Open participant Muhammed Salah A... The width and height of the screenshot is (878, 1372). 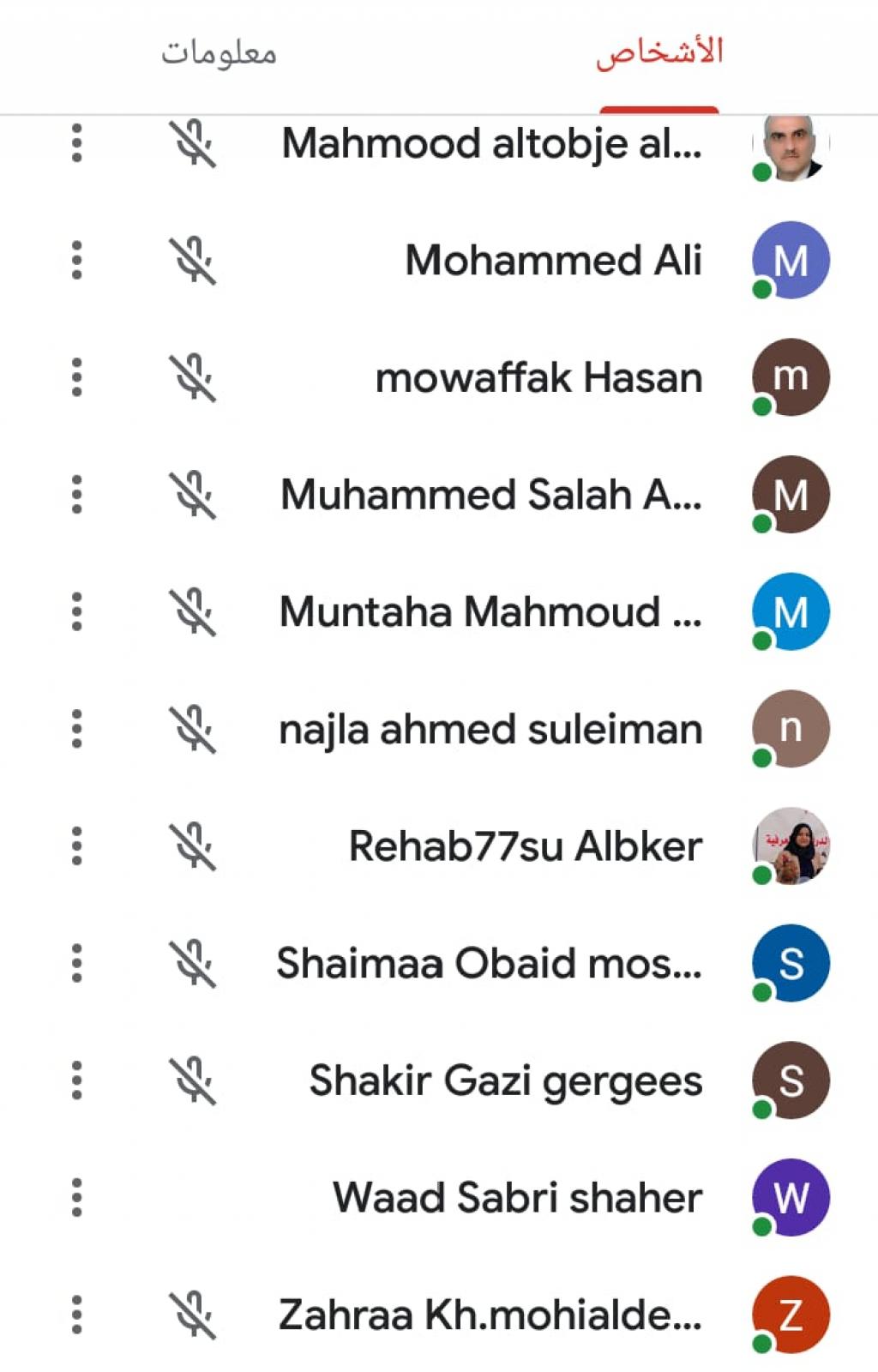pyautogui.click(x=490, y=495)
